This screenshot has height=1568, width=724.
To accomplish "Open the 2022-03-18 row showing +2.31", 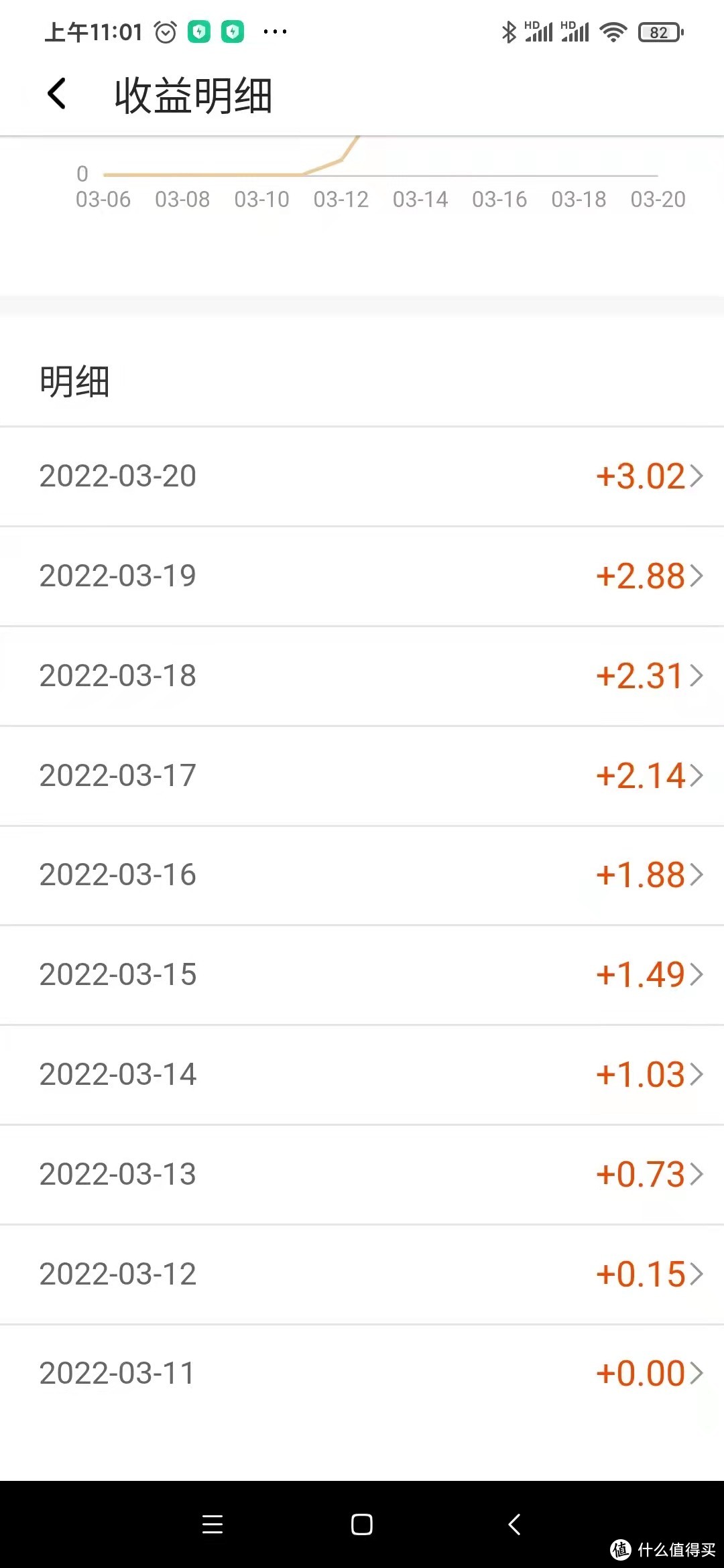I will click(362, 675).
